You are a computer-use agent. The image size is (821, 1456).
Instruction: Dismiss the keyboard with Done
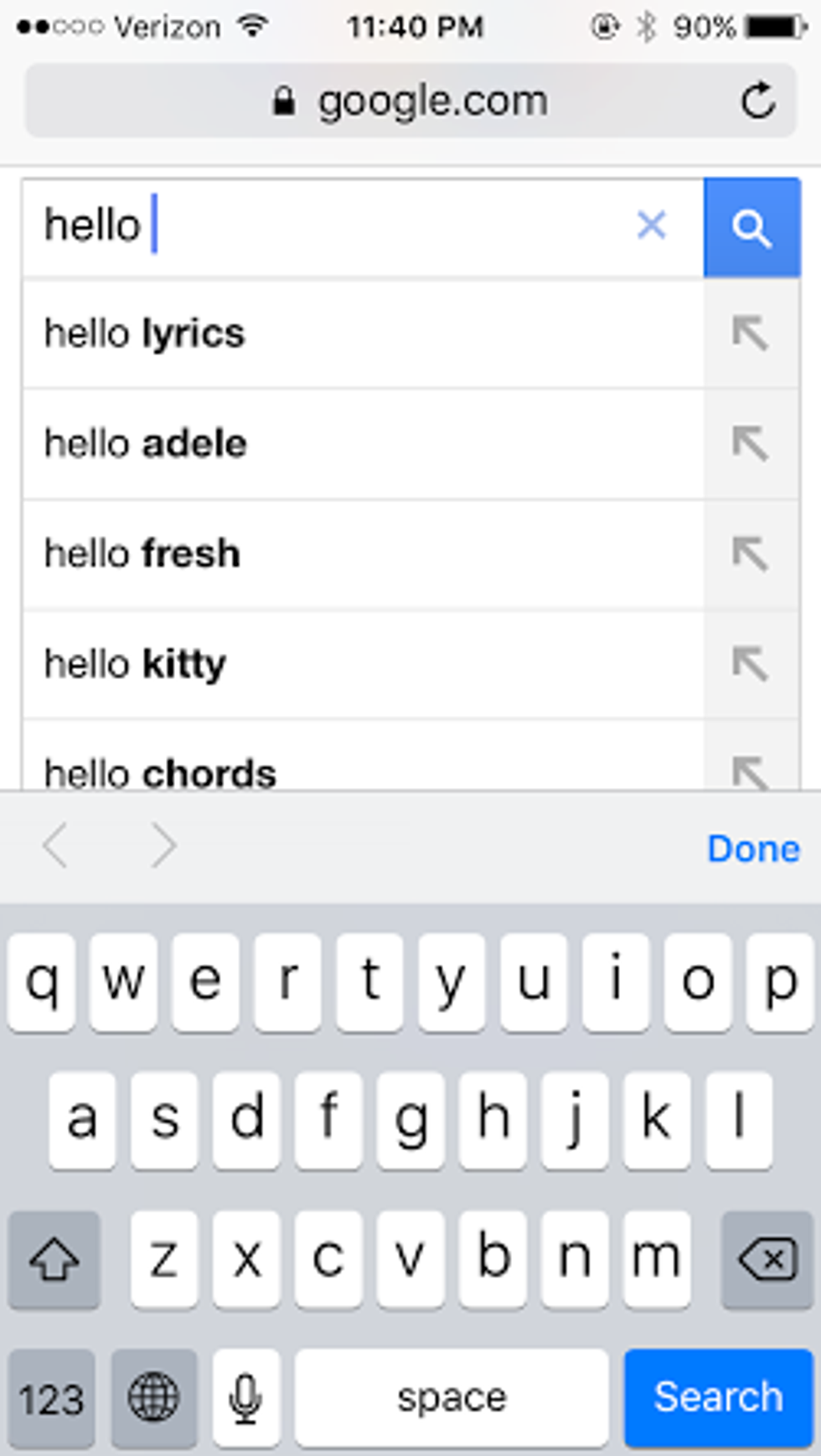tap(753, 848)
